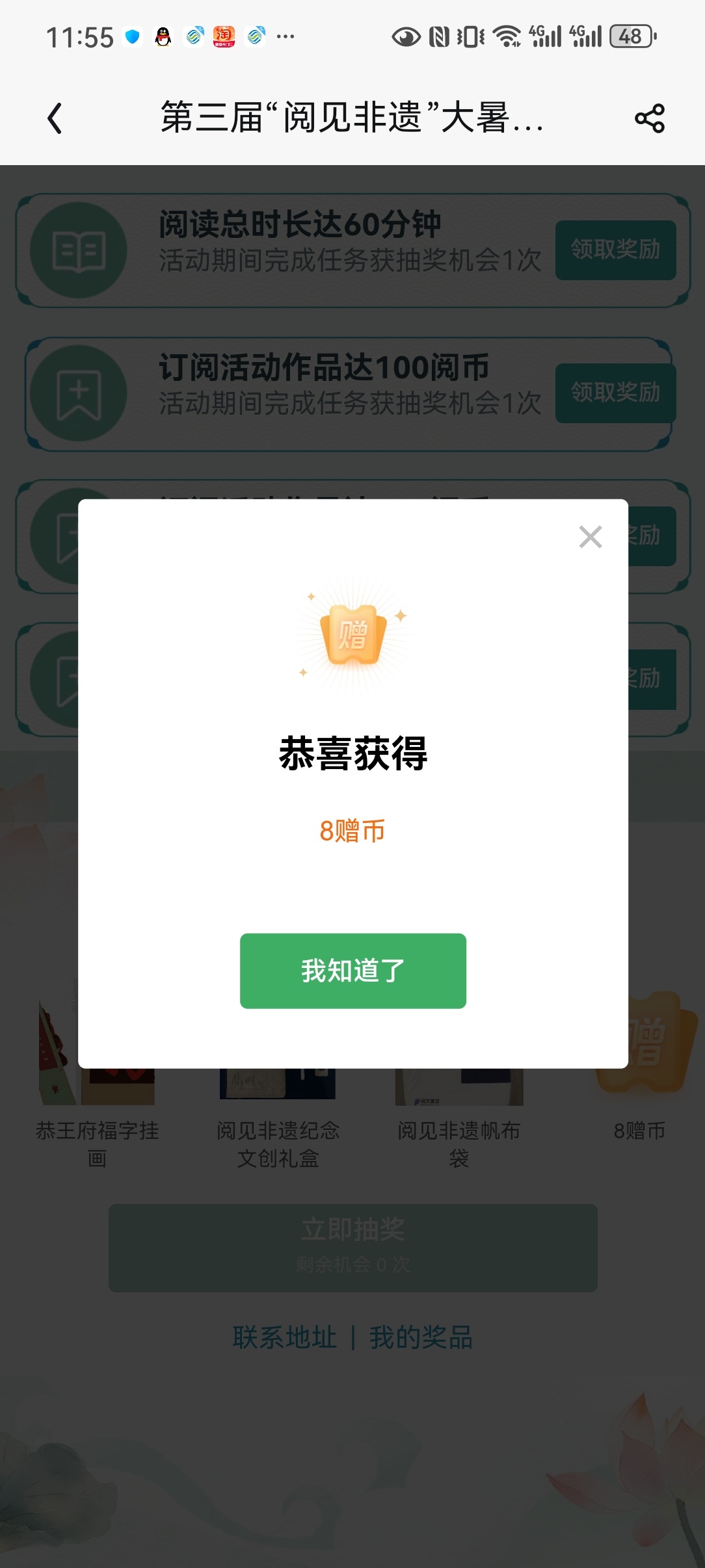Tap the 立即抽奖 draw button
Screen dimensions: 705x1568
pyautogui.click(x=353, y=1248)
